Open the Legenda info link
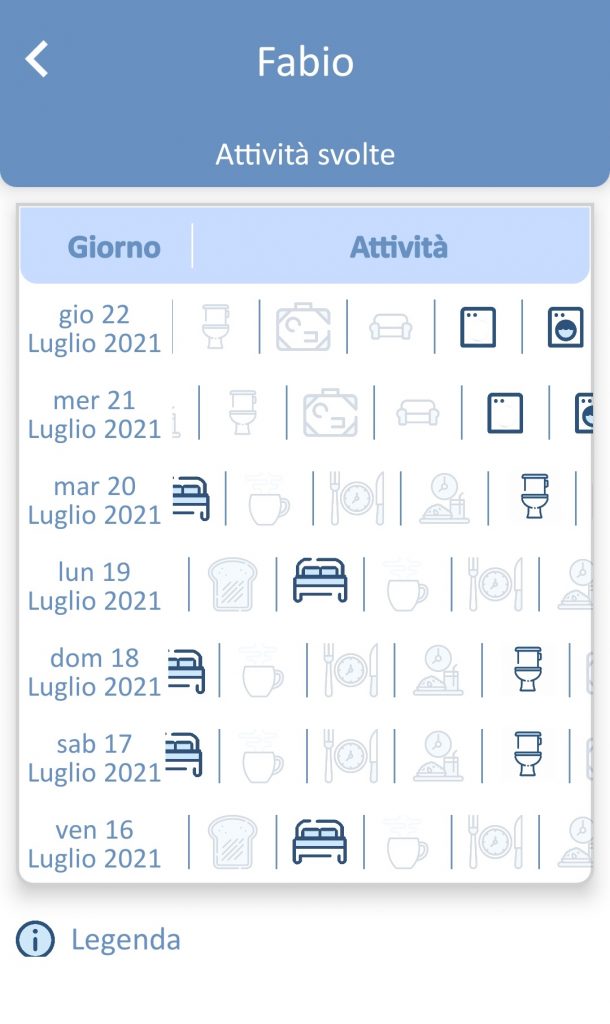Image resolution: width=610 pixels, height=1024 pixels. 98,939
